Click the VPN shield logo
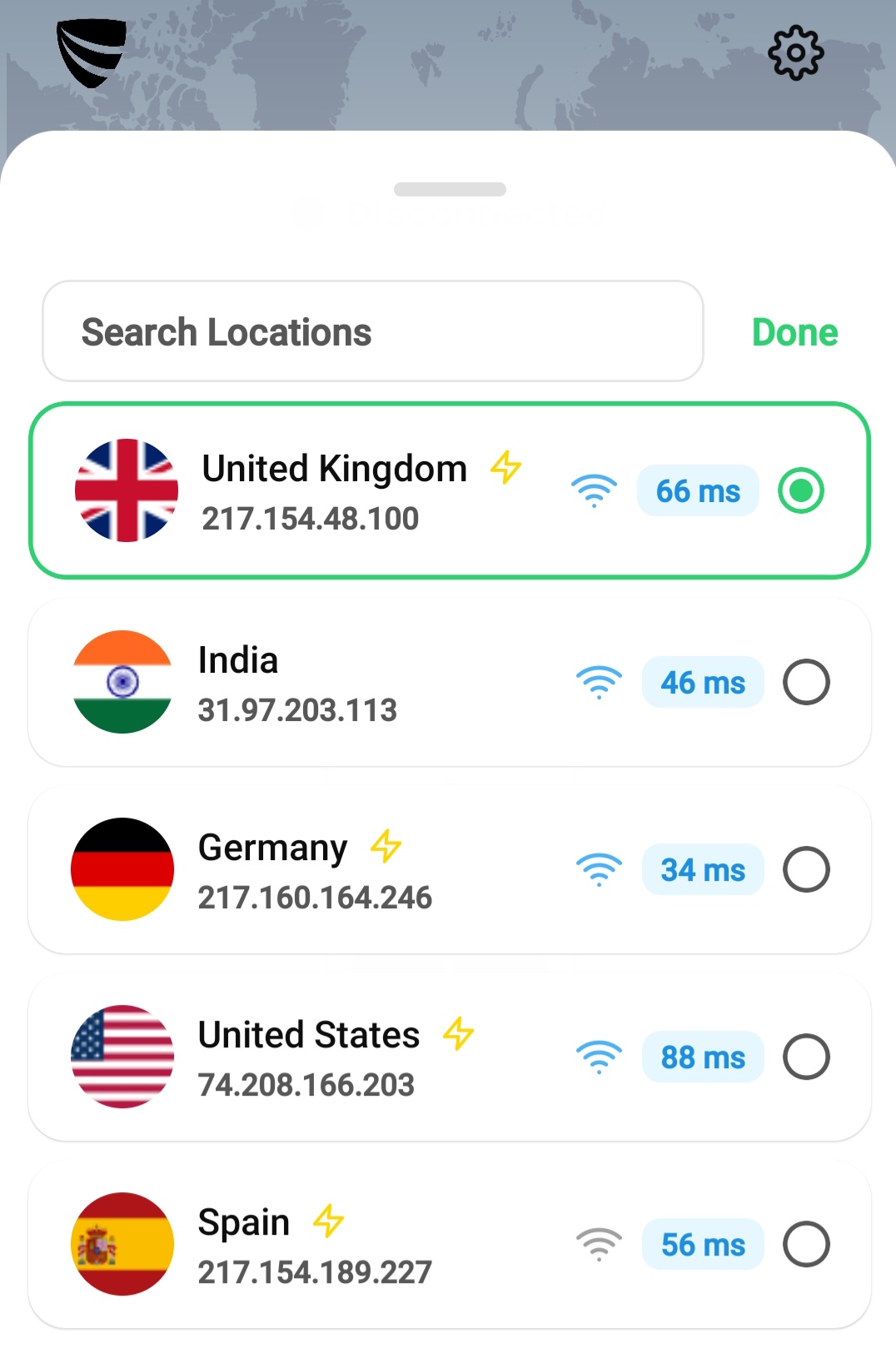 pyautogui.click(x=90, y=52)
